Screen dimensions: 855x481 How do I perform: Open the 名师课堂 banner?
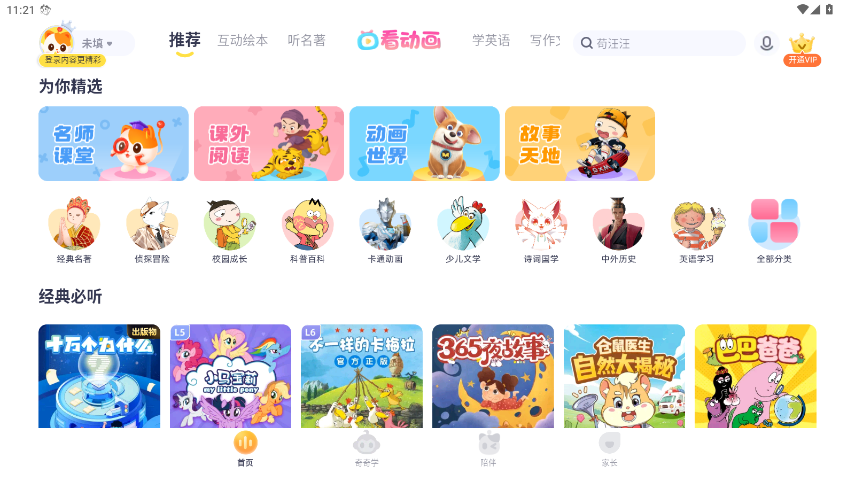[x=113, y=144]
